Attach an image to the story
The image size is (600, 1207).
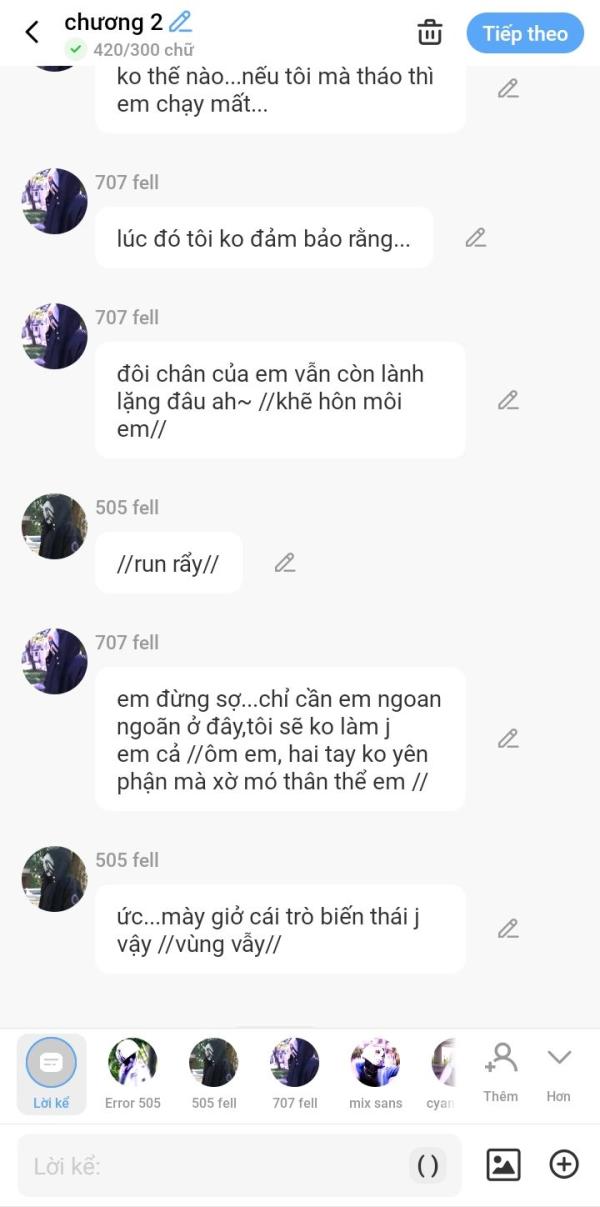[503, 1165]
